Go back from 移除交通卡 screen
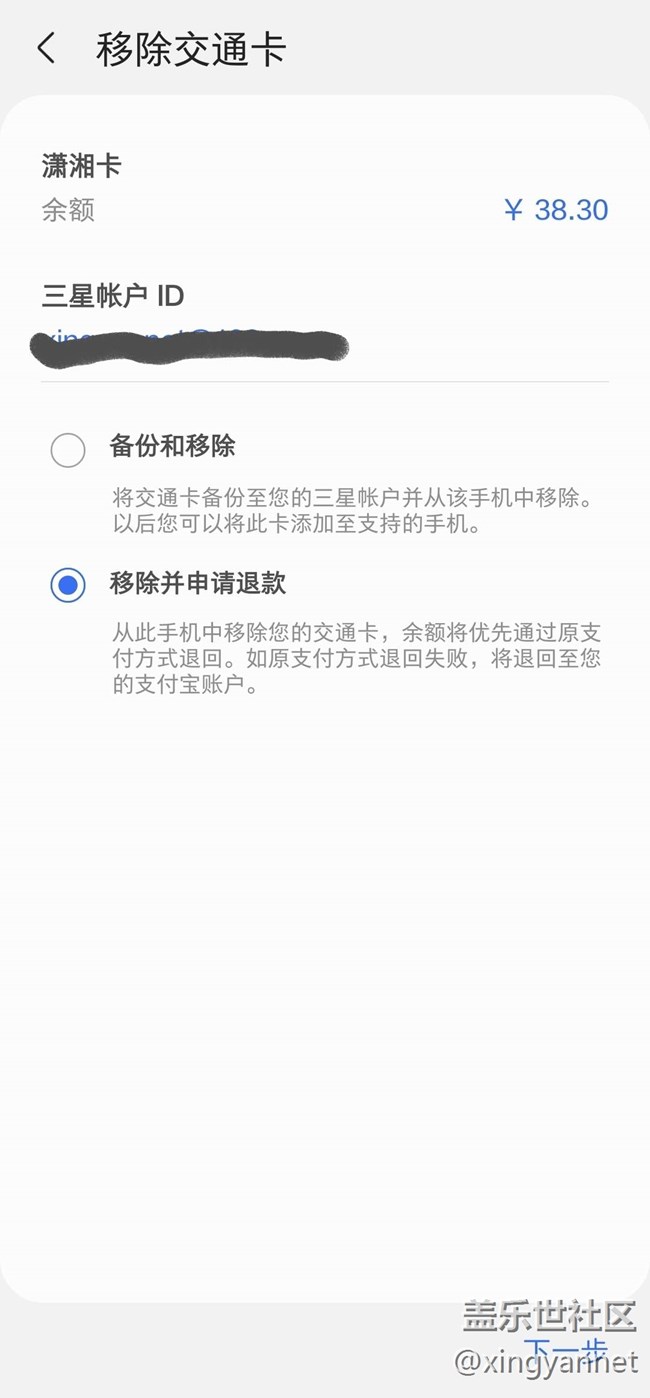The image size is (650, 1398). point(46,48)
